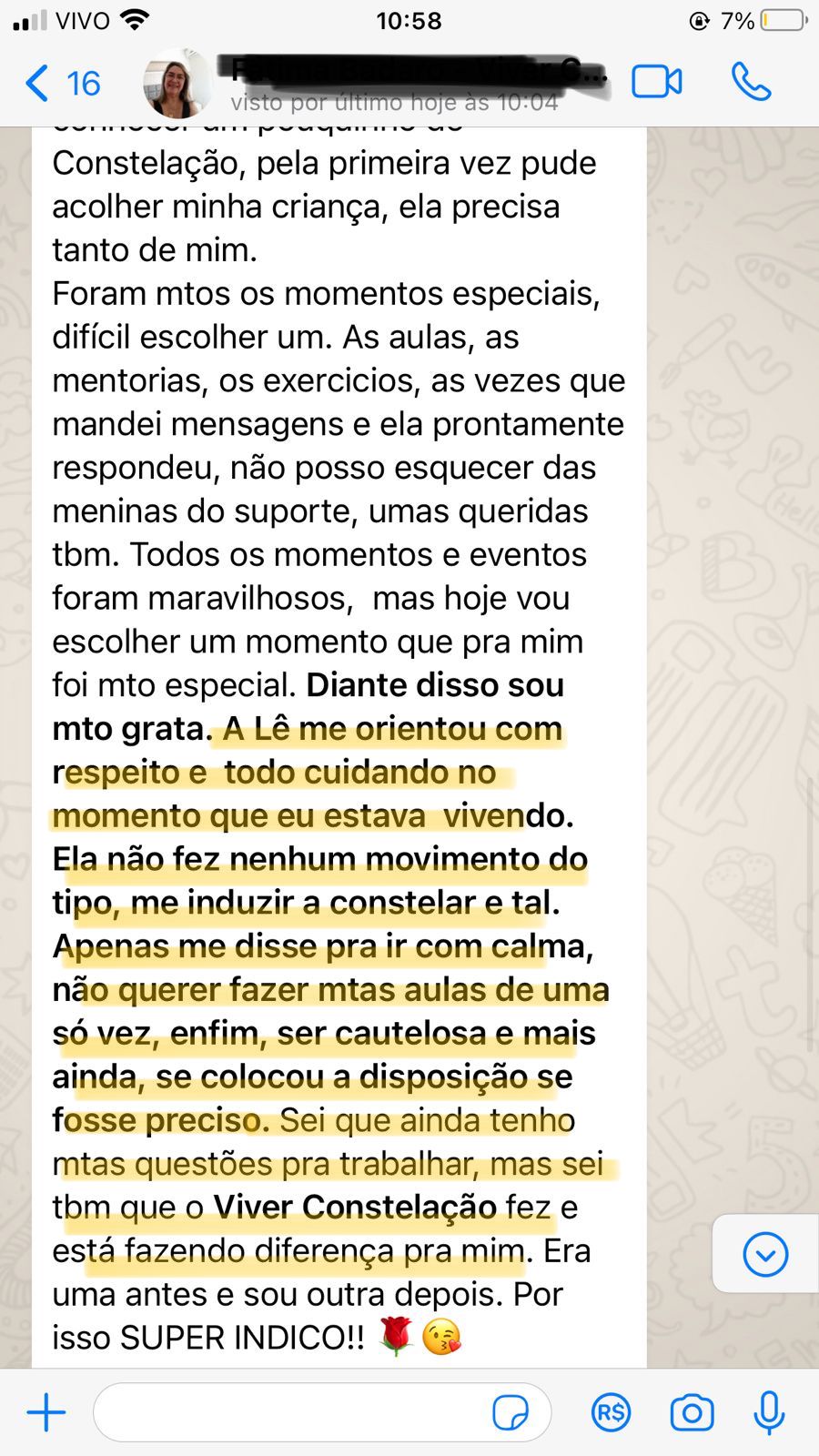Open the contact's profile photo

pyautogui.click(x=178, y=84)
